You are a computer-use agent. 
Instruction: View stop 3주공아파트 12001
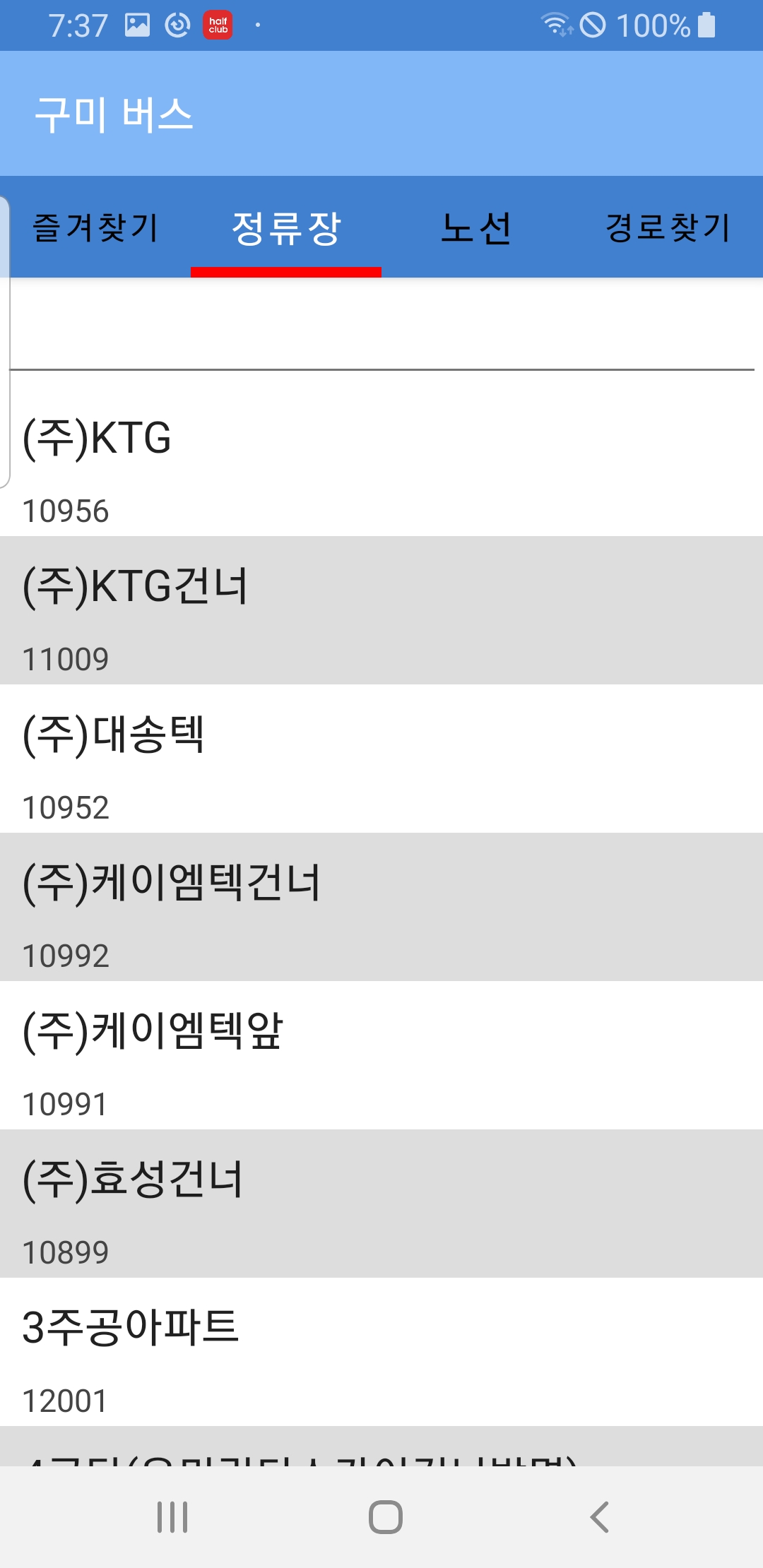[381, 1352]
